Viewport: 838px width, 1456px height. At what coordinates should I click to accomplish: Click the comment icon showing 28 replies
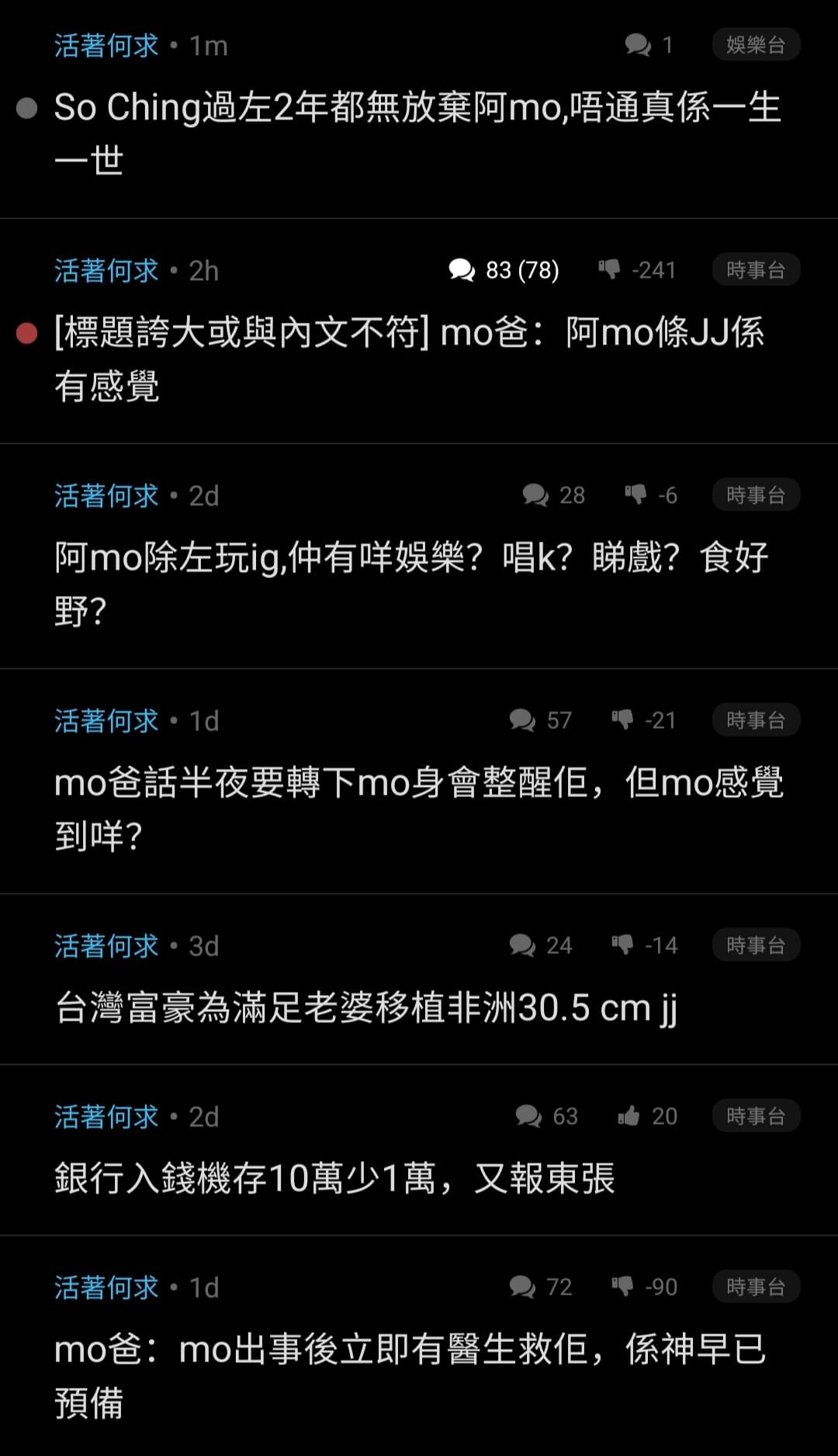535,495
